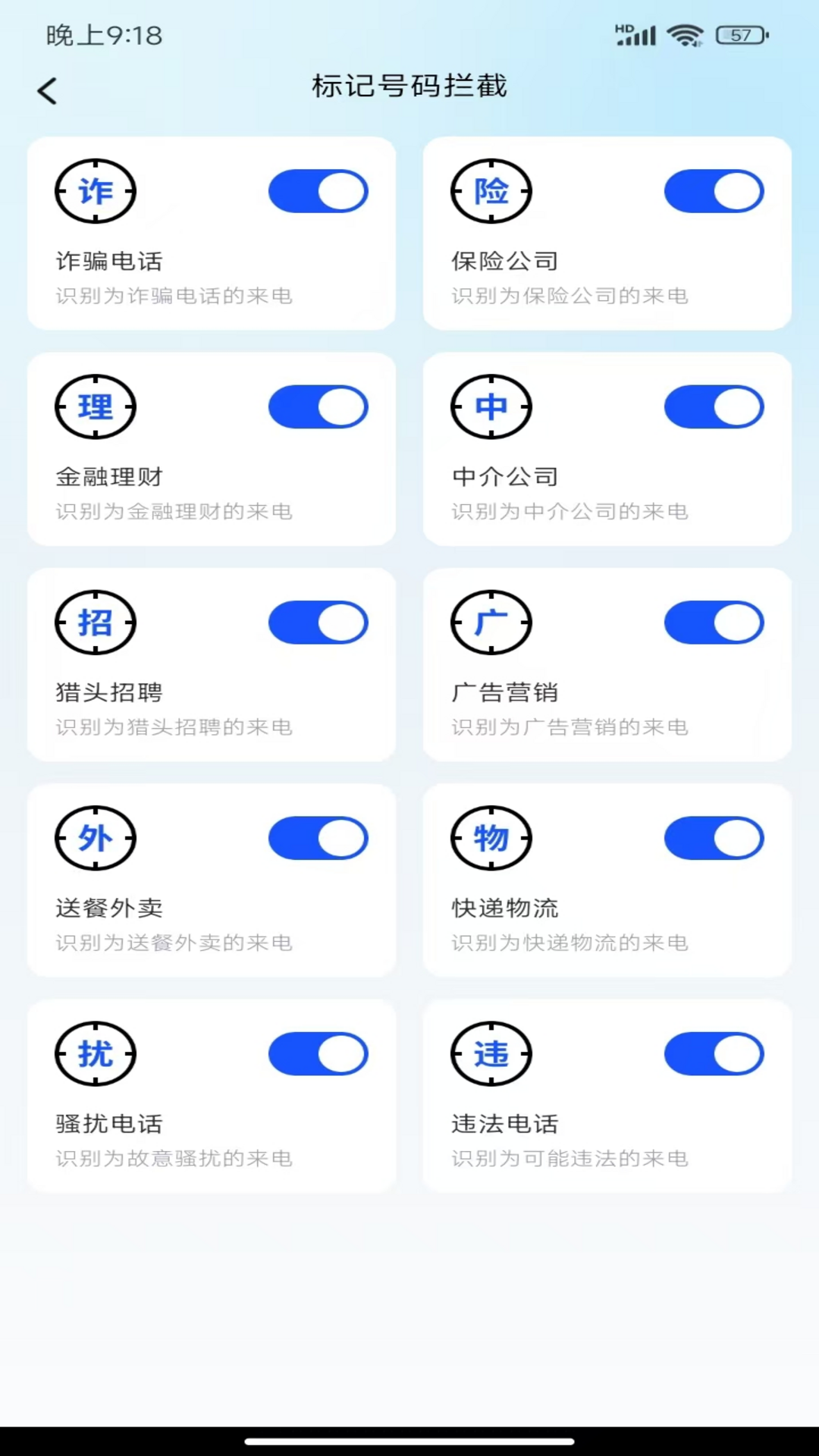Viewport: 819px width, 1456px height.
Task: Toggle 猎头招聘 call blocking
Action: tap(318, 623)
